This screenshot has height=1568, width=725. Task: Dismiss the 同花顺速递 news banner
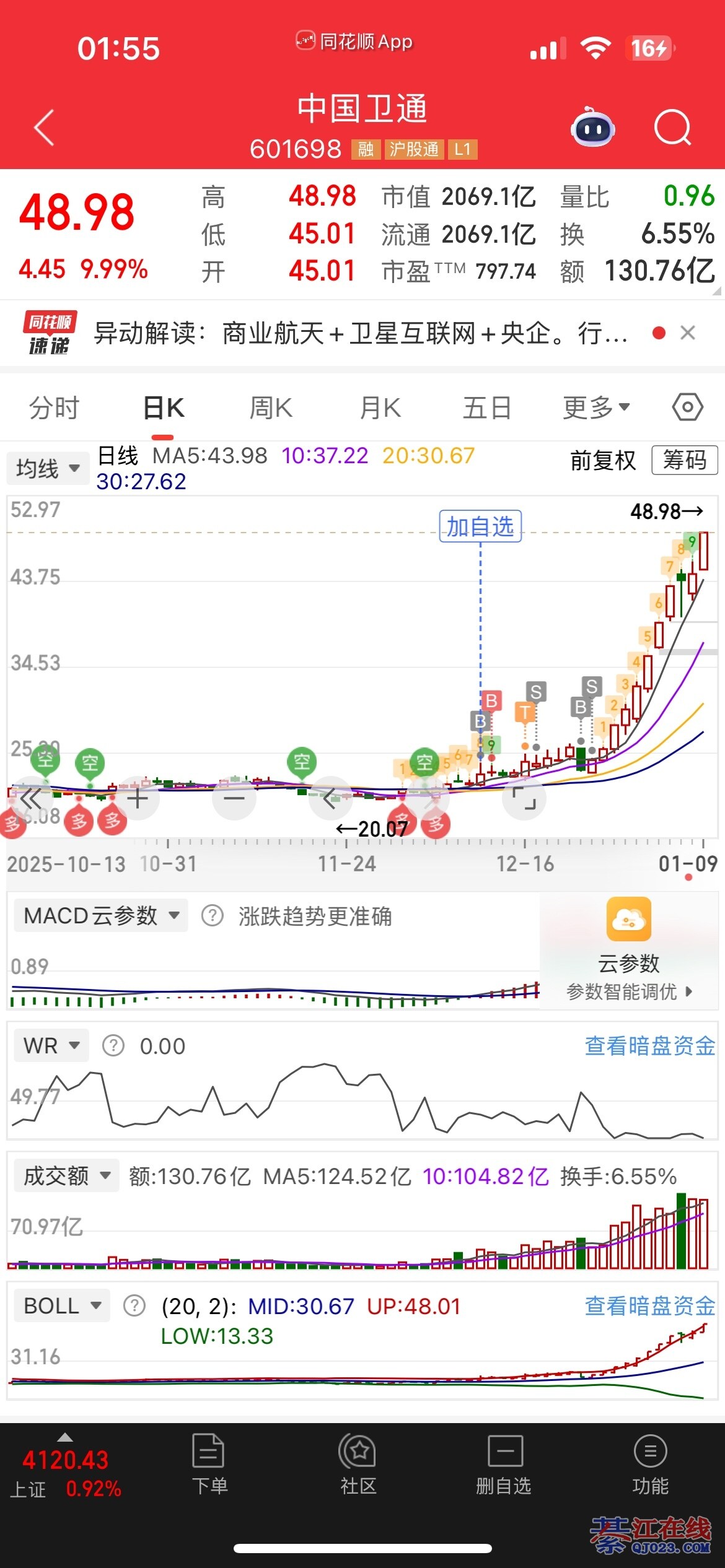(687, 333)
